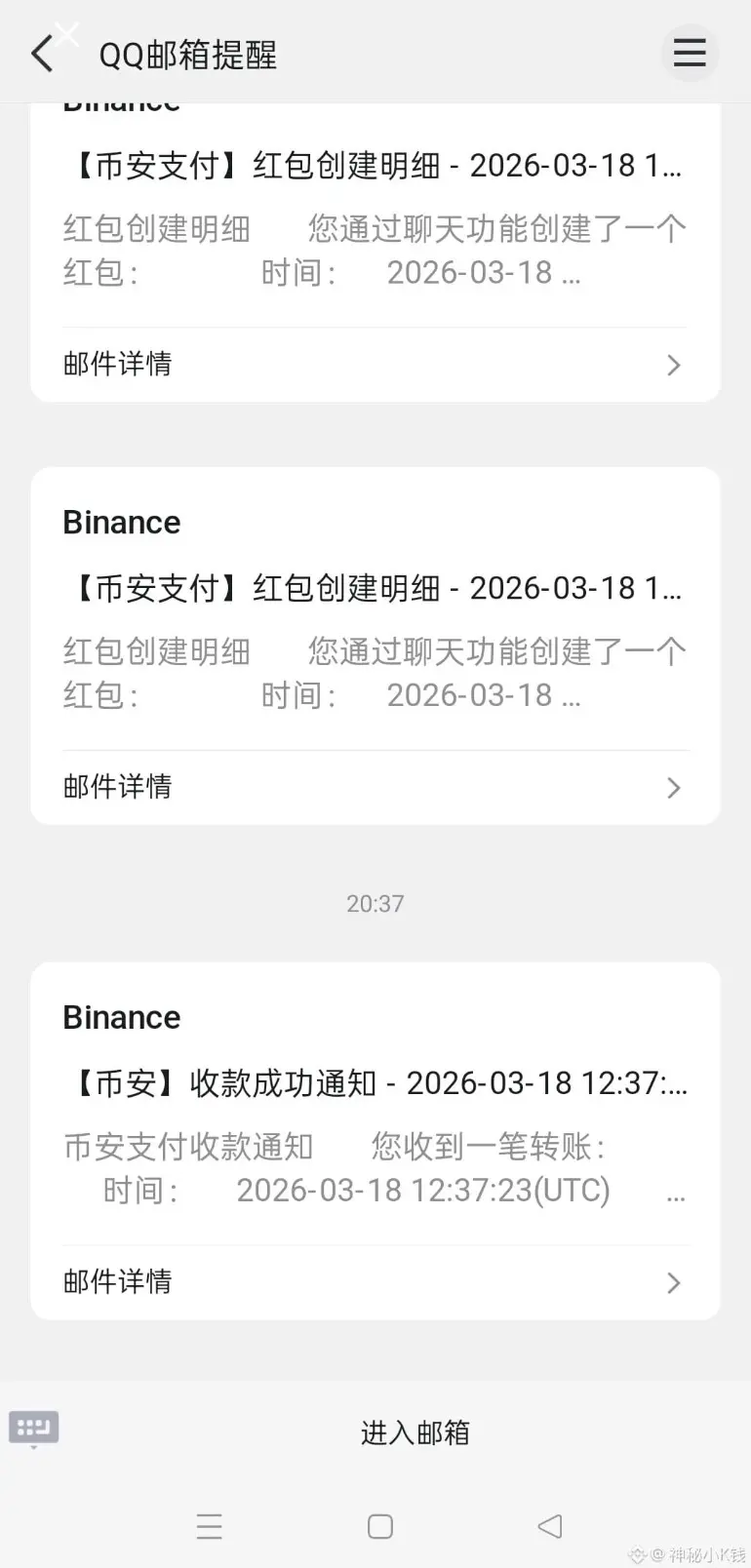Open the 收款成功通知 email card

[375, 1102]
